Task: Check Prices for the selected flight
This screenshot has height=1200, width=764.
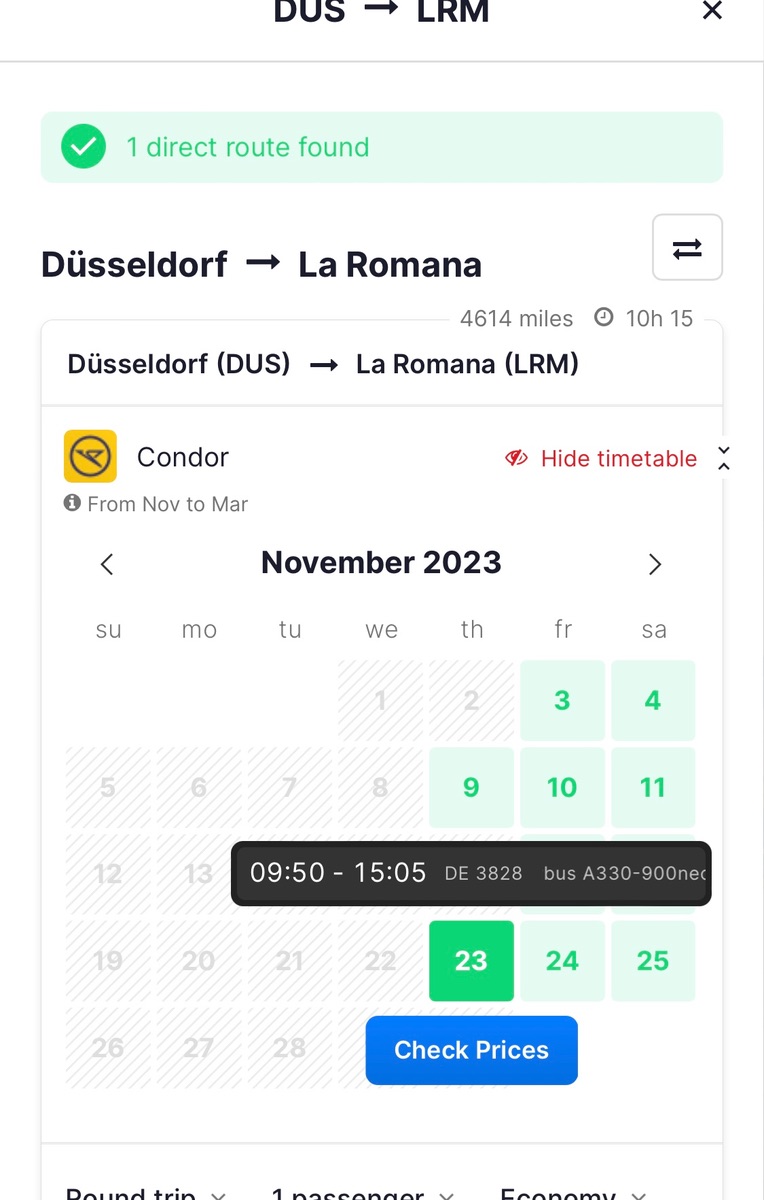Action: pos(471,1050)
